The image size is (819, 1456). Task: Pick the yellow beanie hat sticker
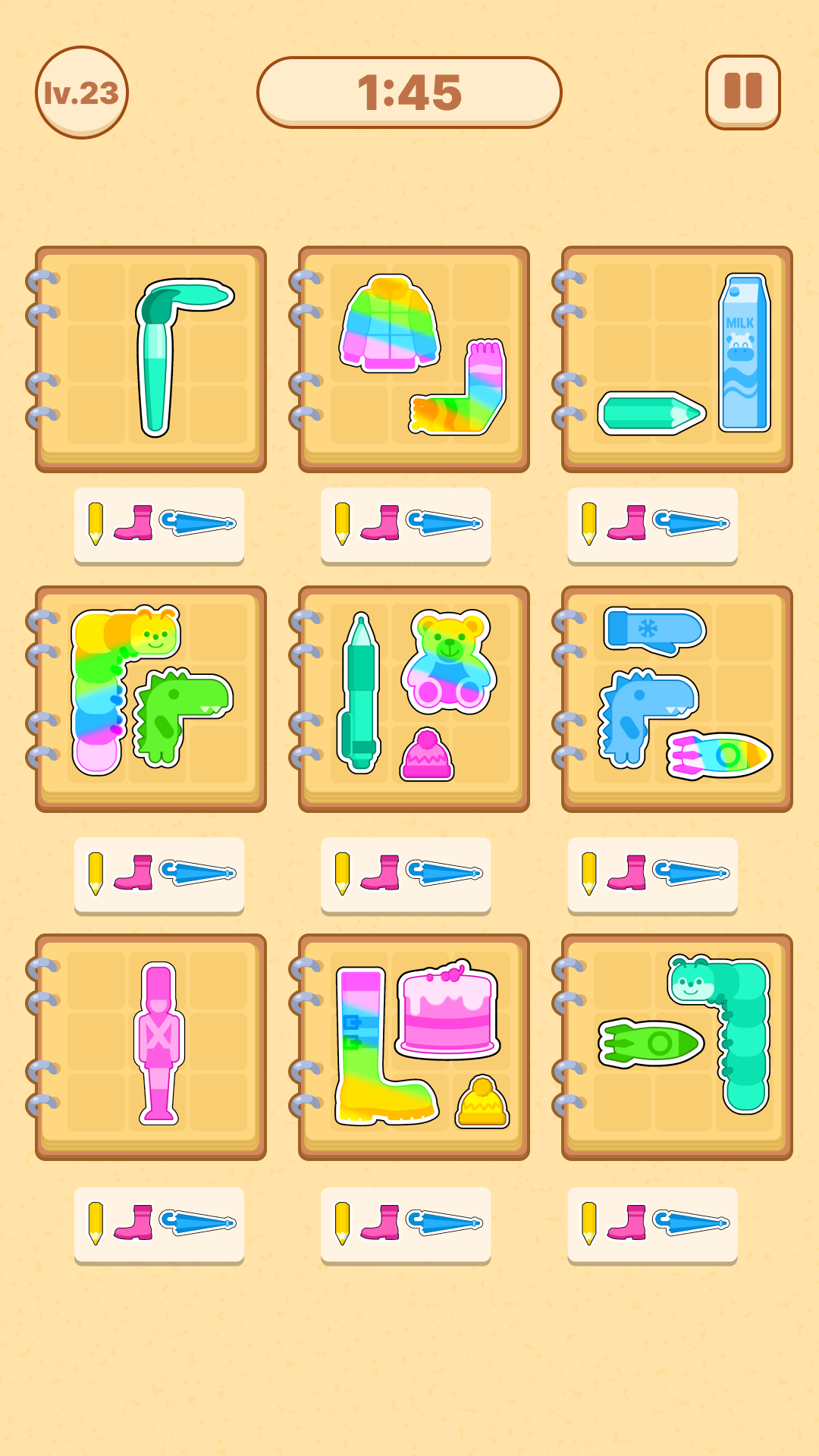coord(482,1103)
